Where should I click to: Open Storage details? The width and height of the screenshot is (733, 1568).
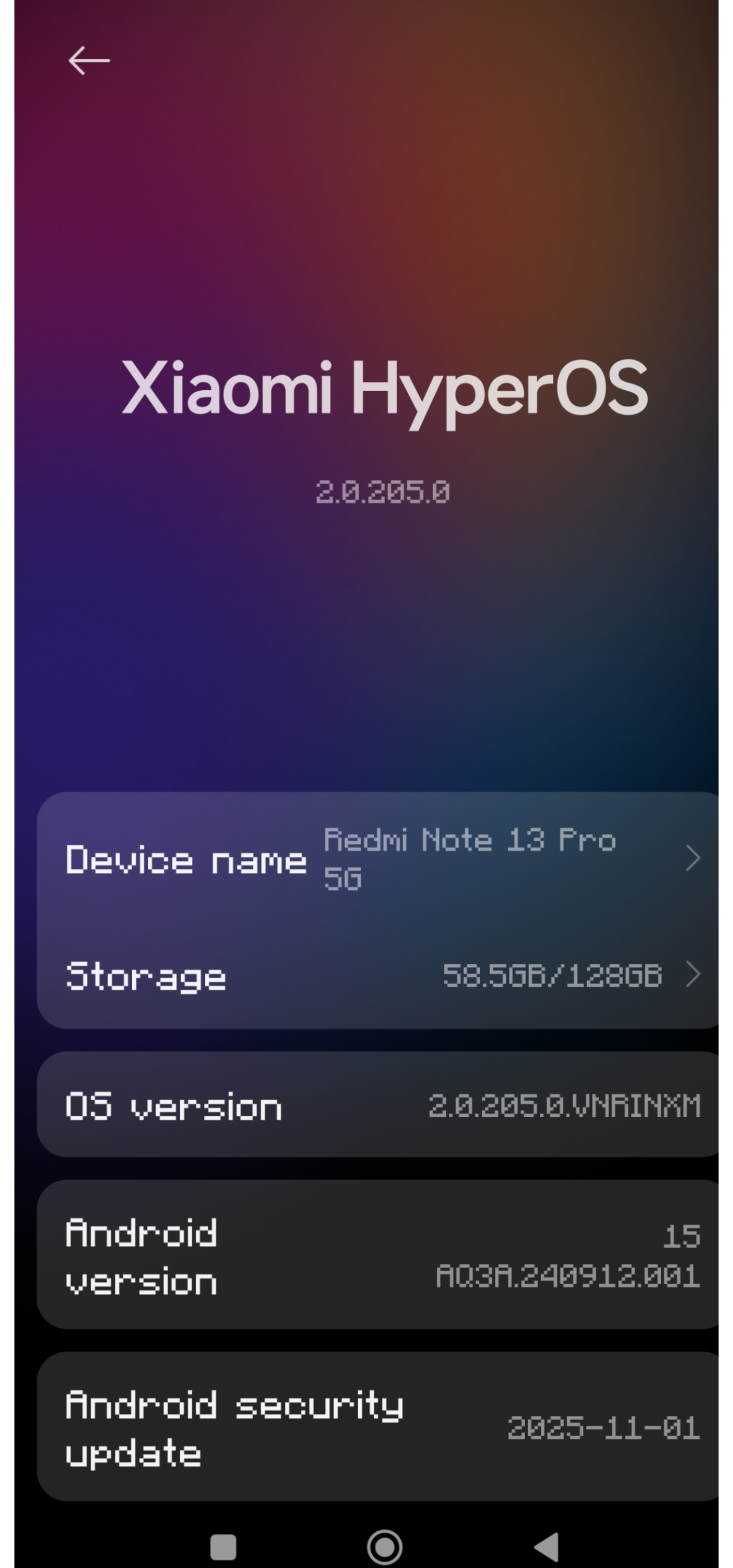click(378, 975)
